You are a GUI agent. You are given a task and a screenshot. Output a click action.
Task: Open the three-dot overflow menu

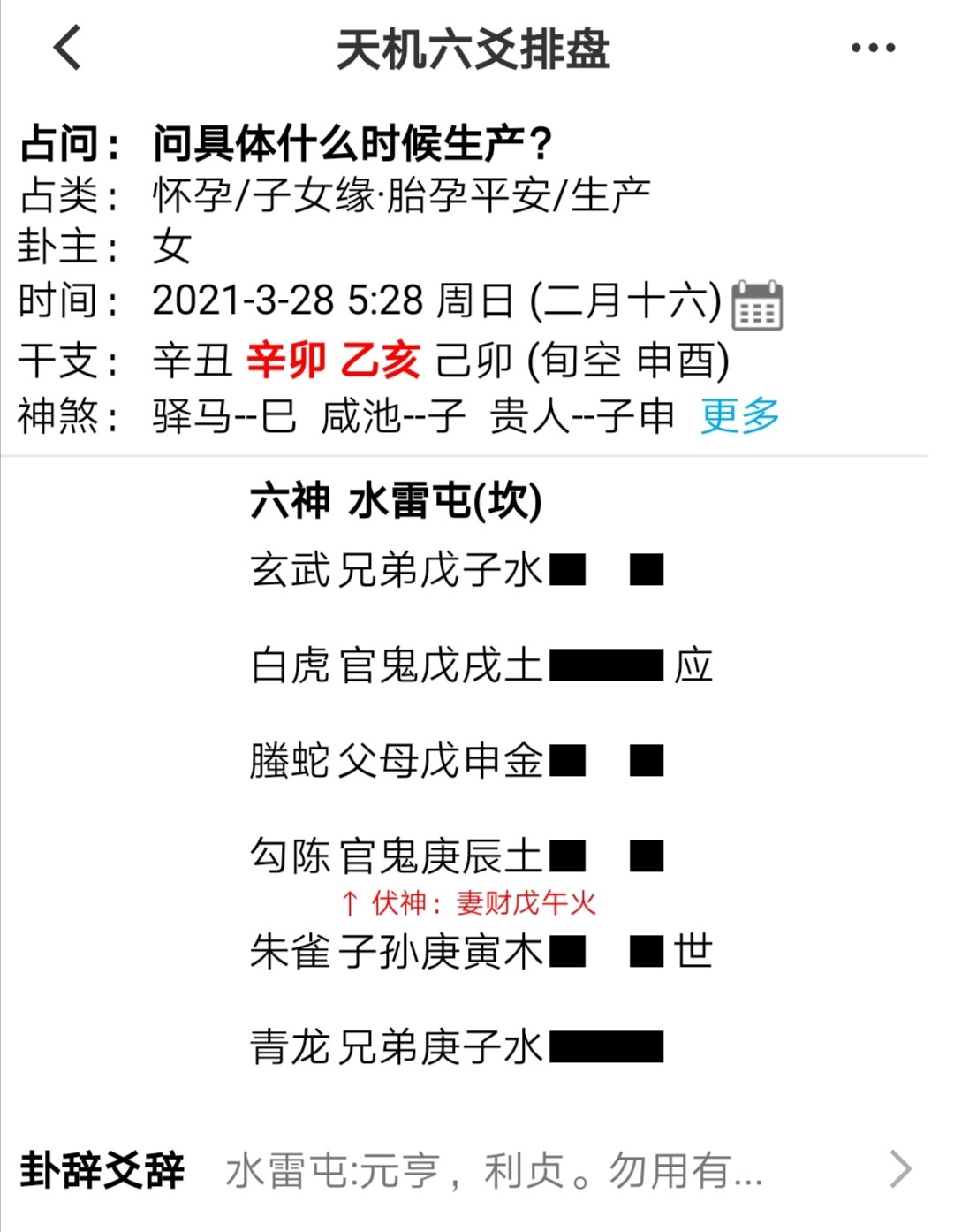click(x=873, y=49)
